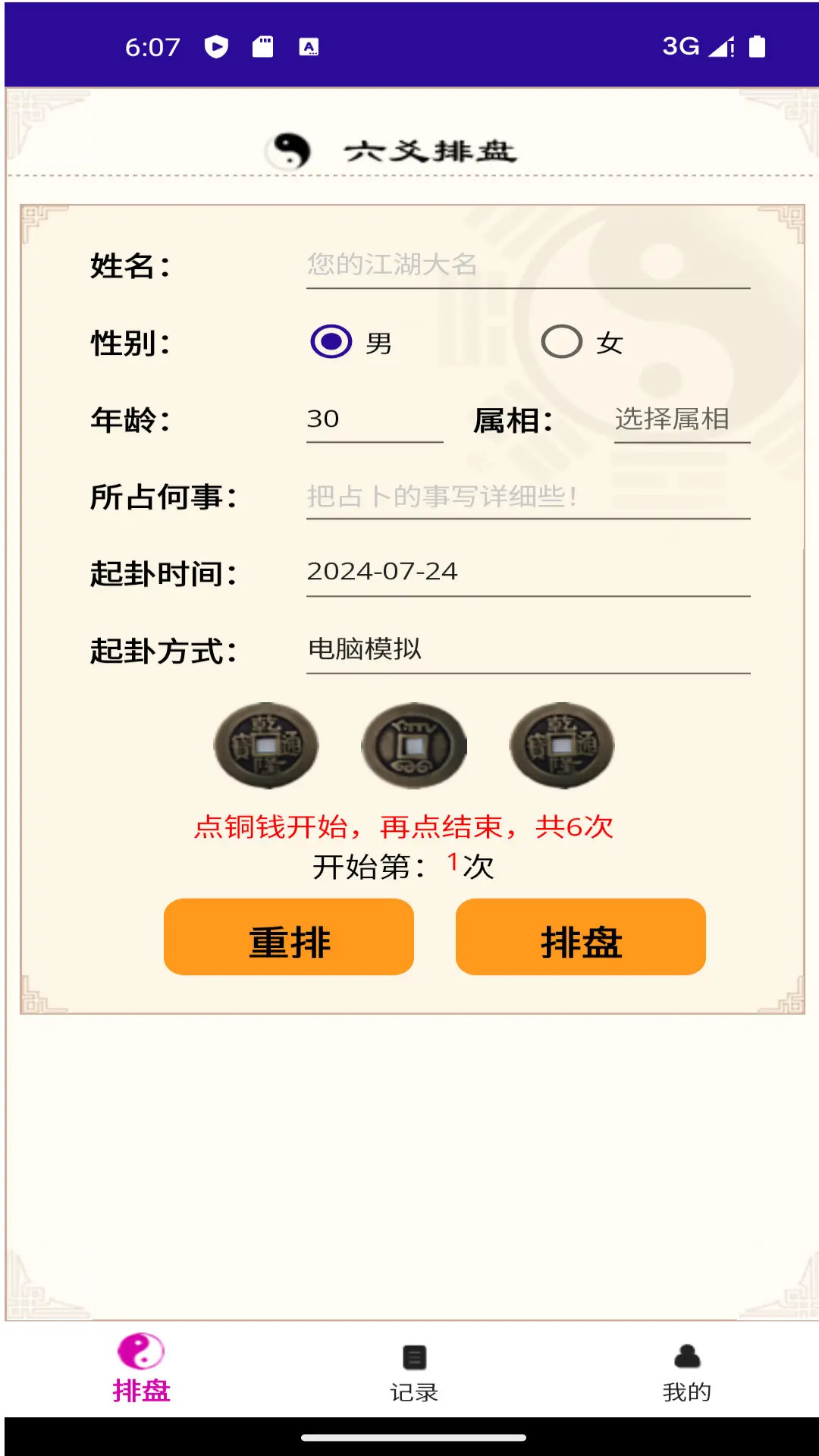
Task: Click the yin-yang logo next to 六爻排盘
Action: point(290,149)
